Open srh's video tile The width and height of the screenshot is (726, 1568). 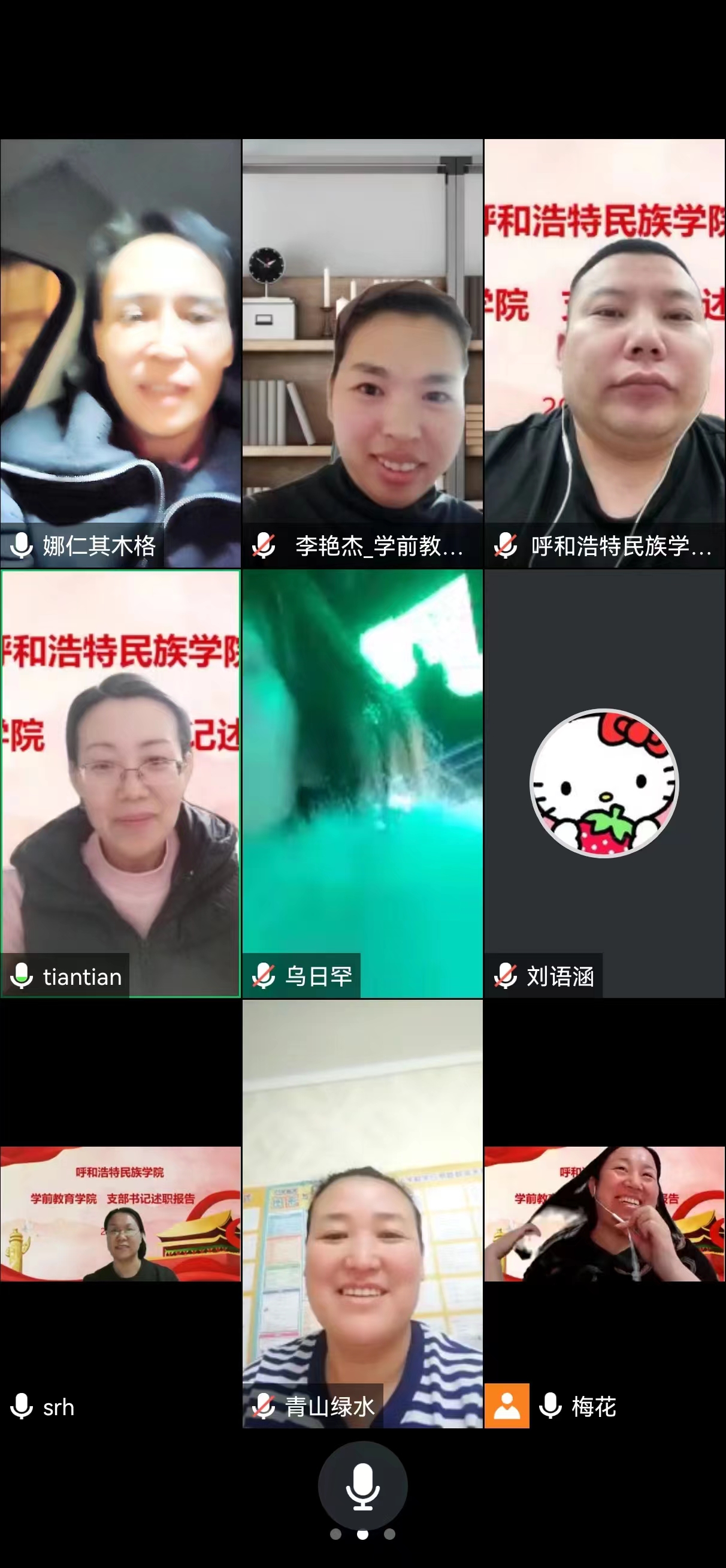click(x=120, y=1214)
